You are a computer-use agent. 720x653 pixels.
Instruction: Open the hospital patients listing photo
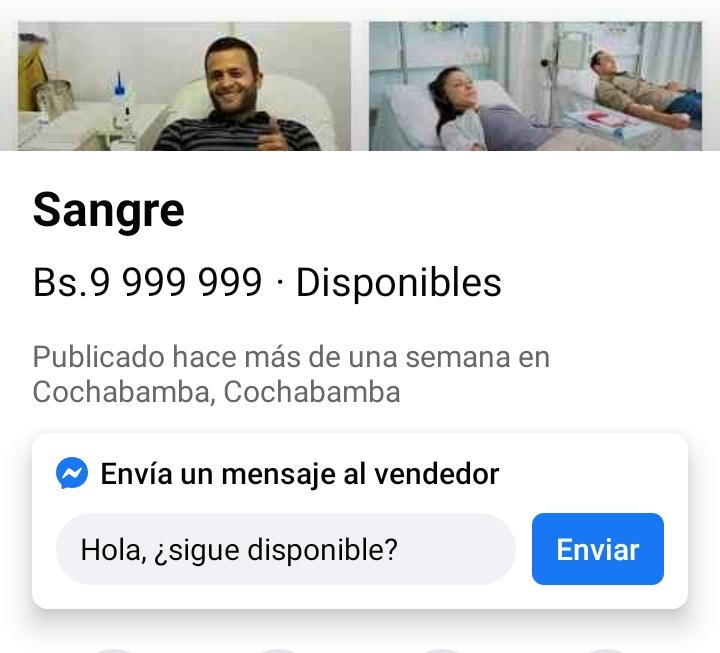tap(544, 86)
